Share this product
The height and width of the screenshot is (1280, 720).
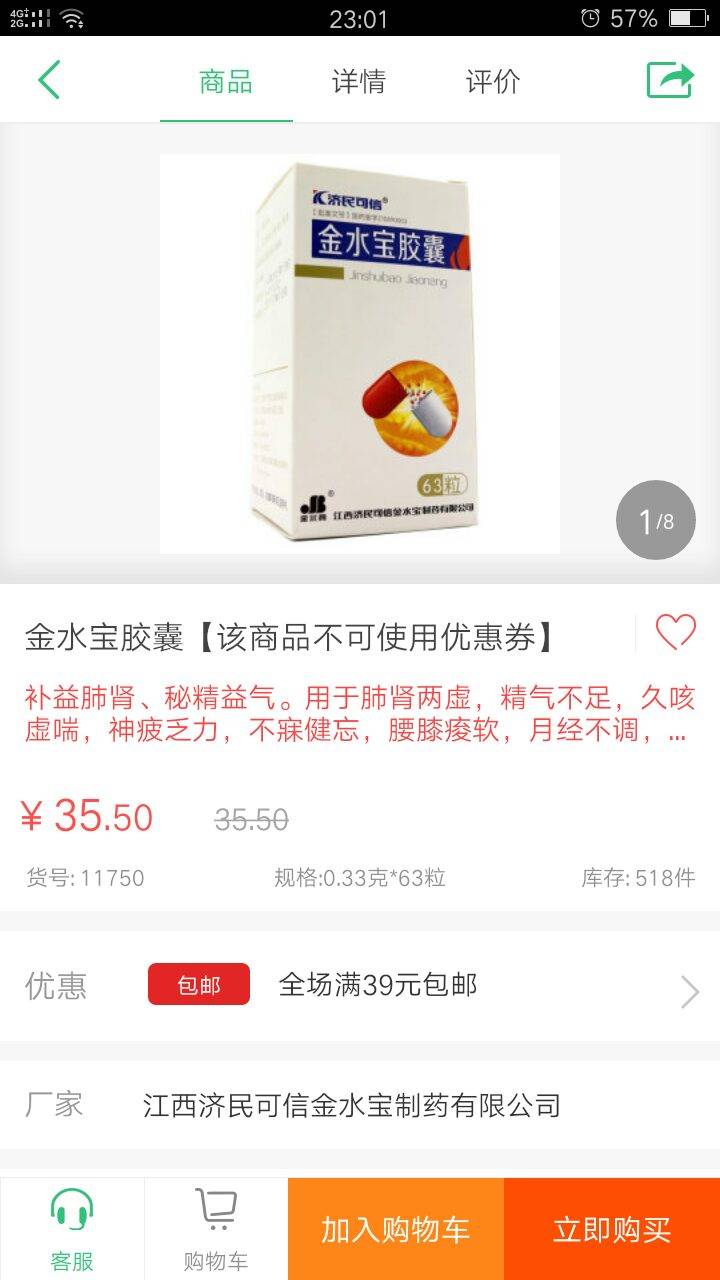coord(669,80)
